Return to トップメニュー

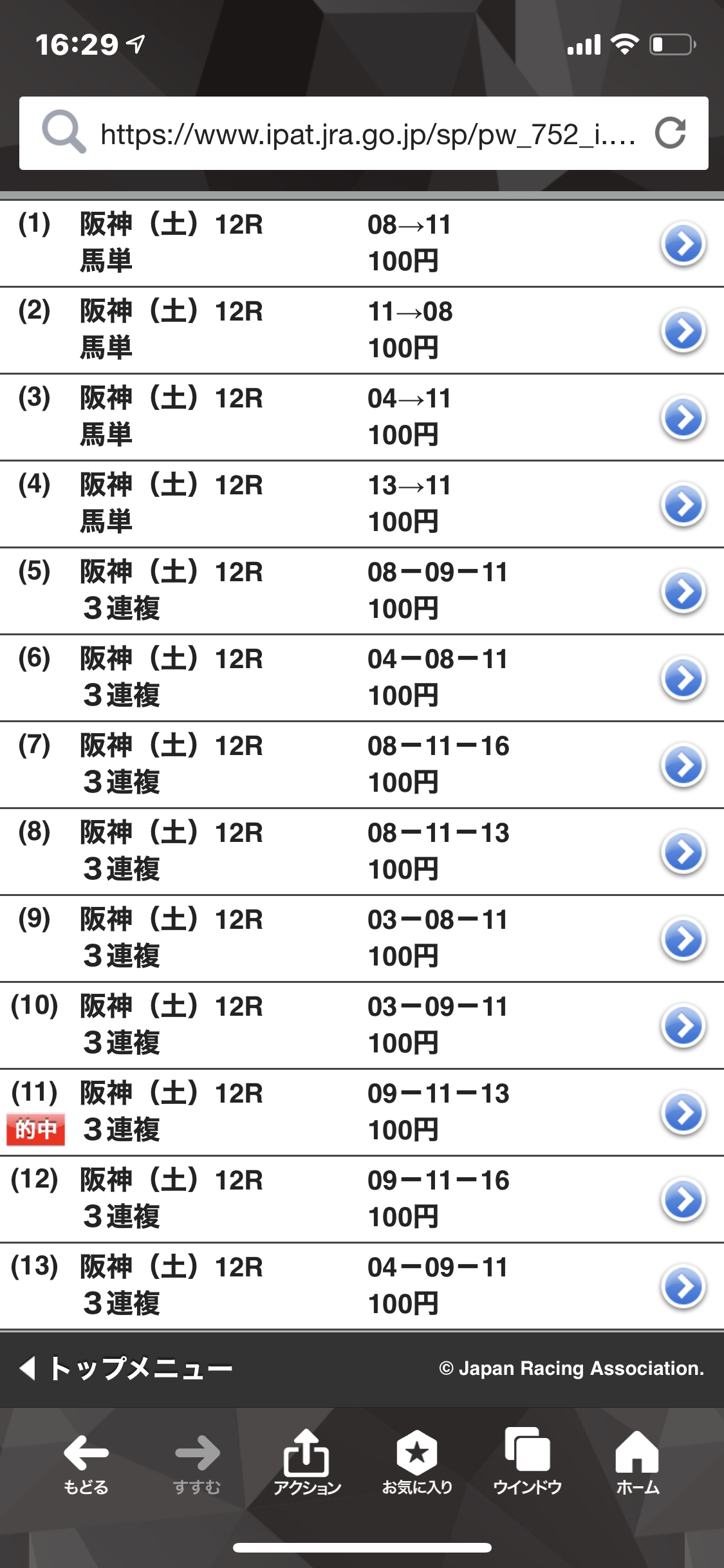click(x=129, y=1368)
